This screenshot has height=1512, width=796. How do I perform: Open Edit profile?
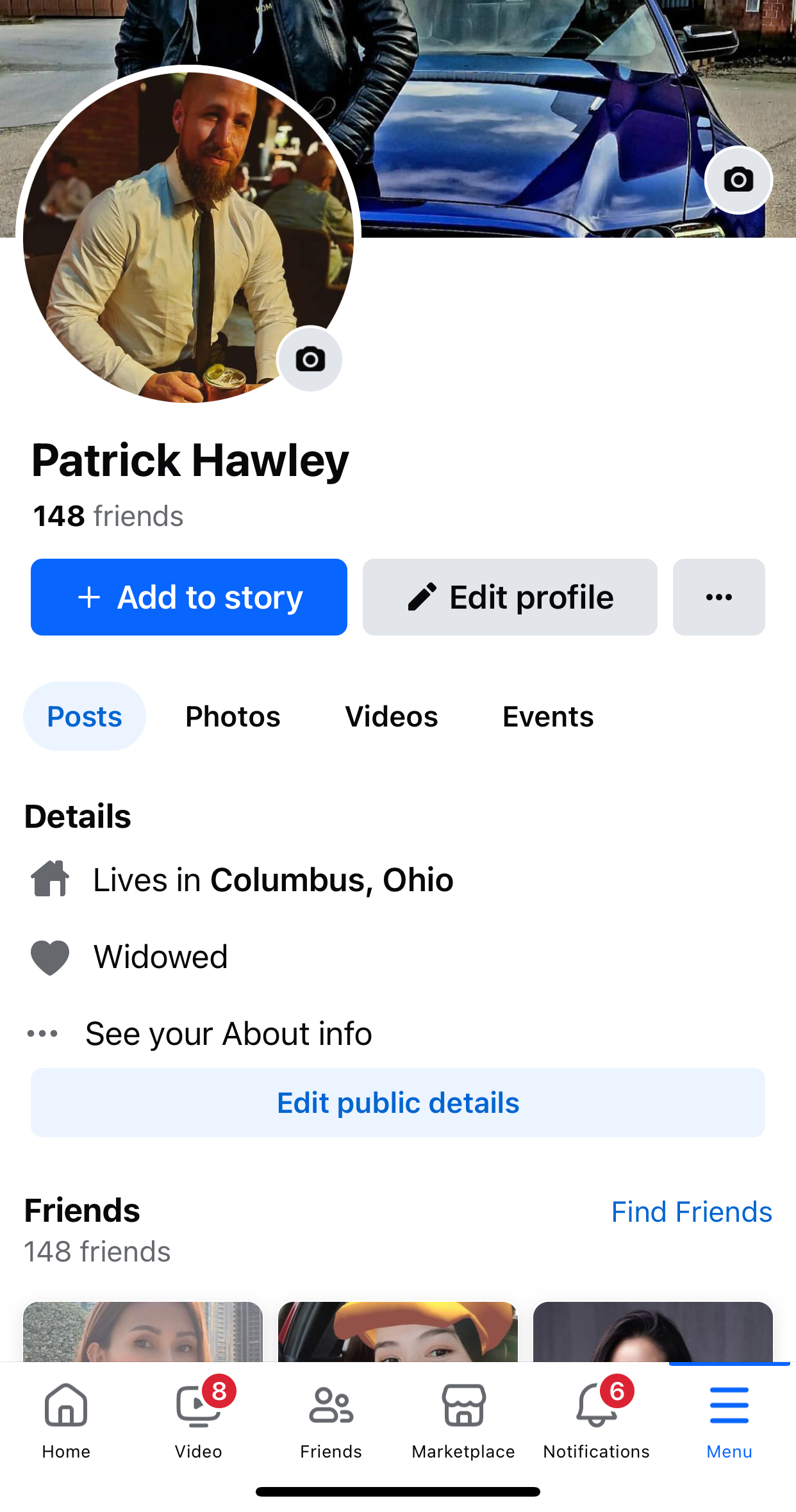coord(510,597)
